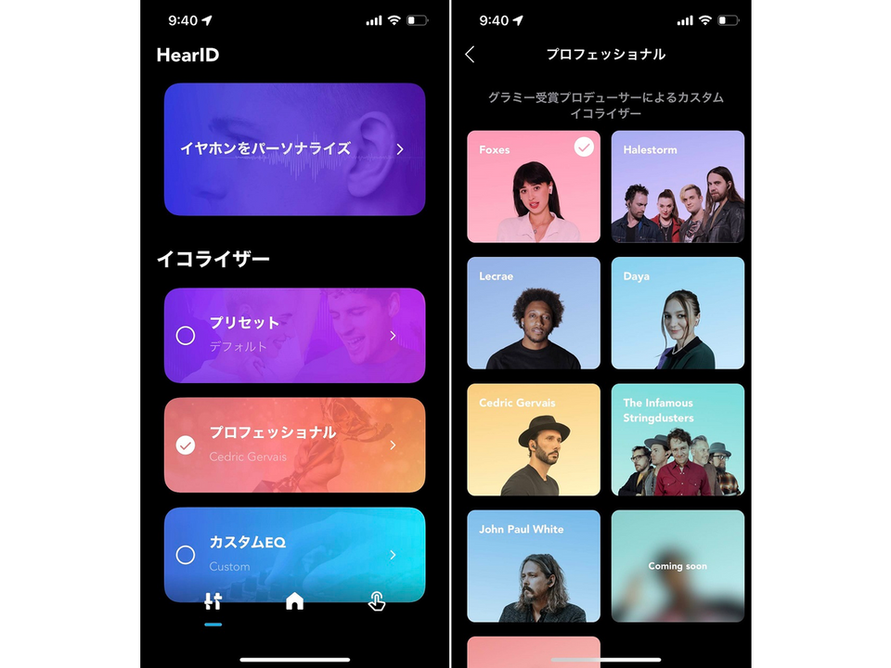Apply the John Paul White preset

click(533, 566)
